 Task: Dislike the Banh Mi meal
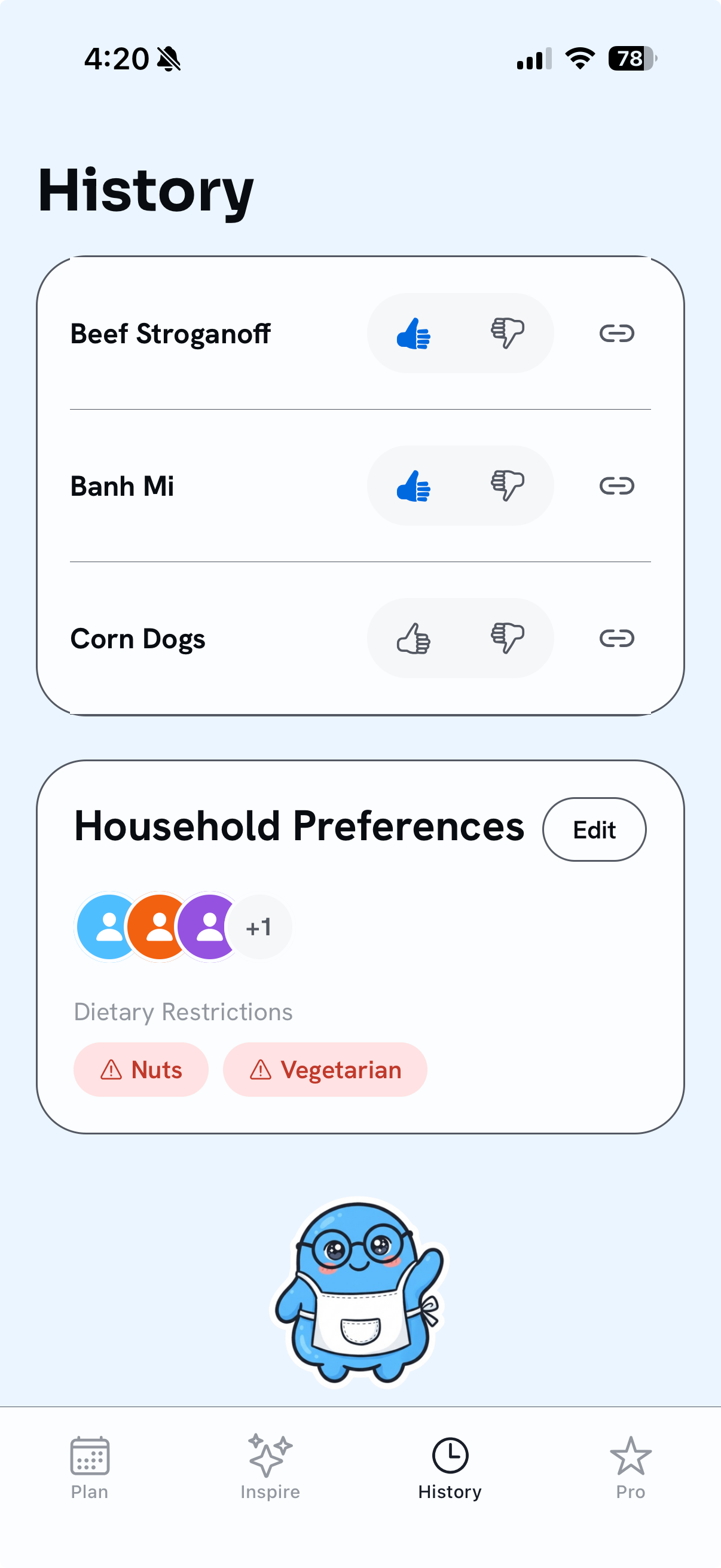tap(508, 486)
